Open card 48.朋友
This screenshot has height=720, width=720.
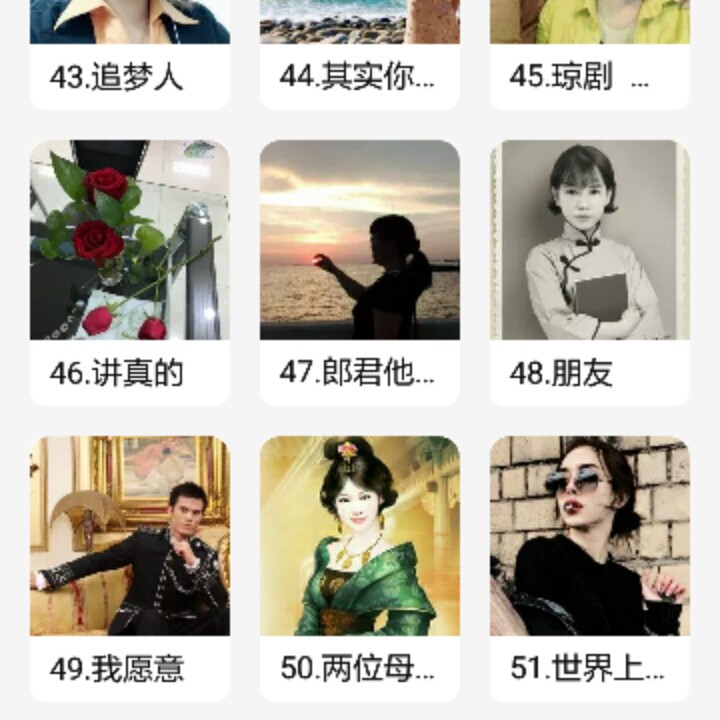pyautogui.click(x=590, y=270)
